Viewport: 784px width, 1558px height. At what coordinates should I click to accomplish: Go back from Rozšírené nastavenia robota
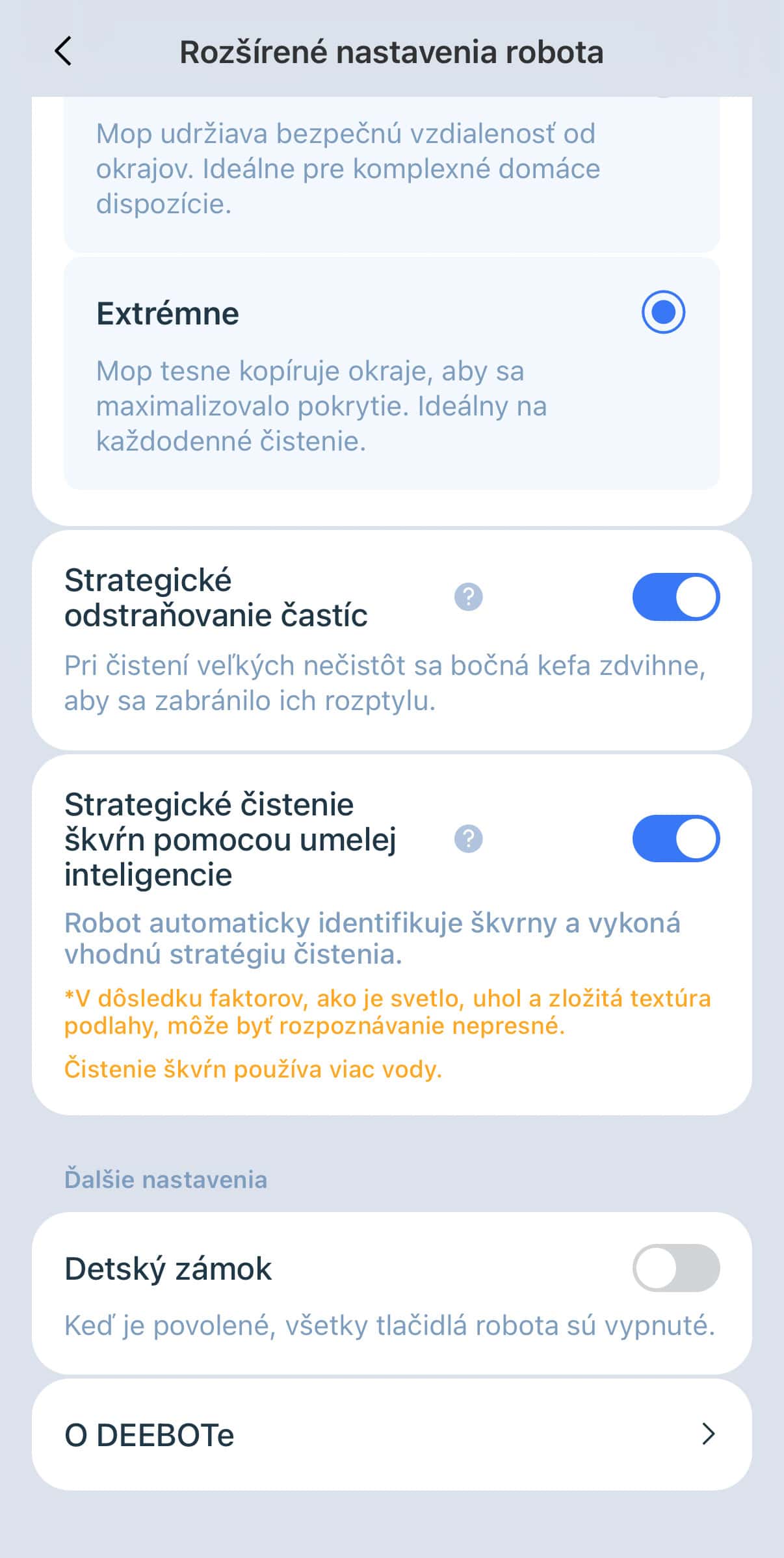pyautogui.click(x=63, y=51)
